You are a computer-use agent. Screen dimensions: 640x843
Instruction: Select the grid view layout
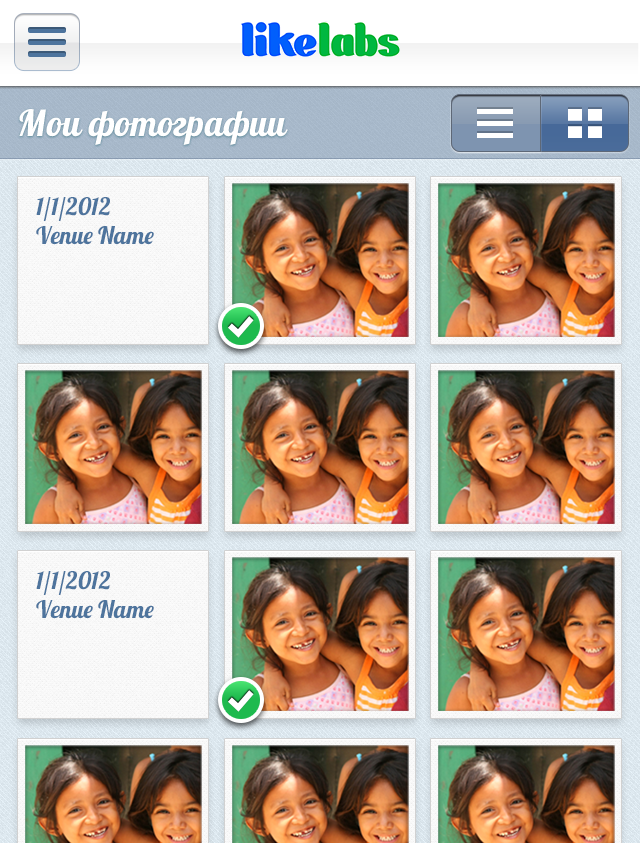tap(585, 123)
